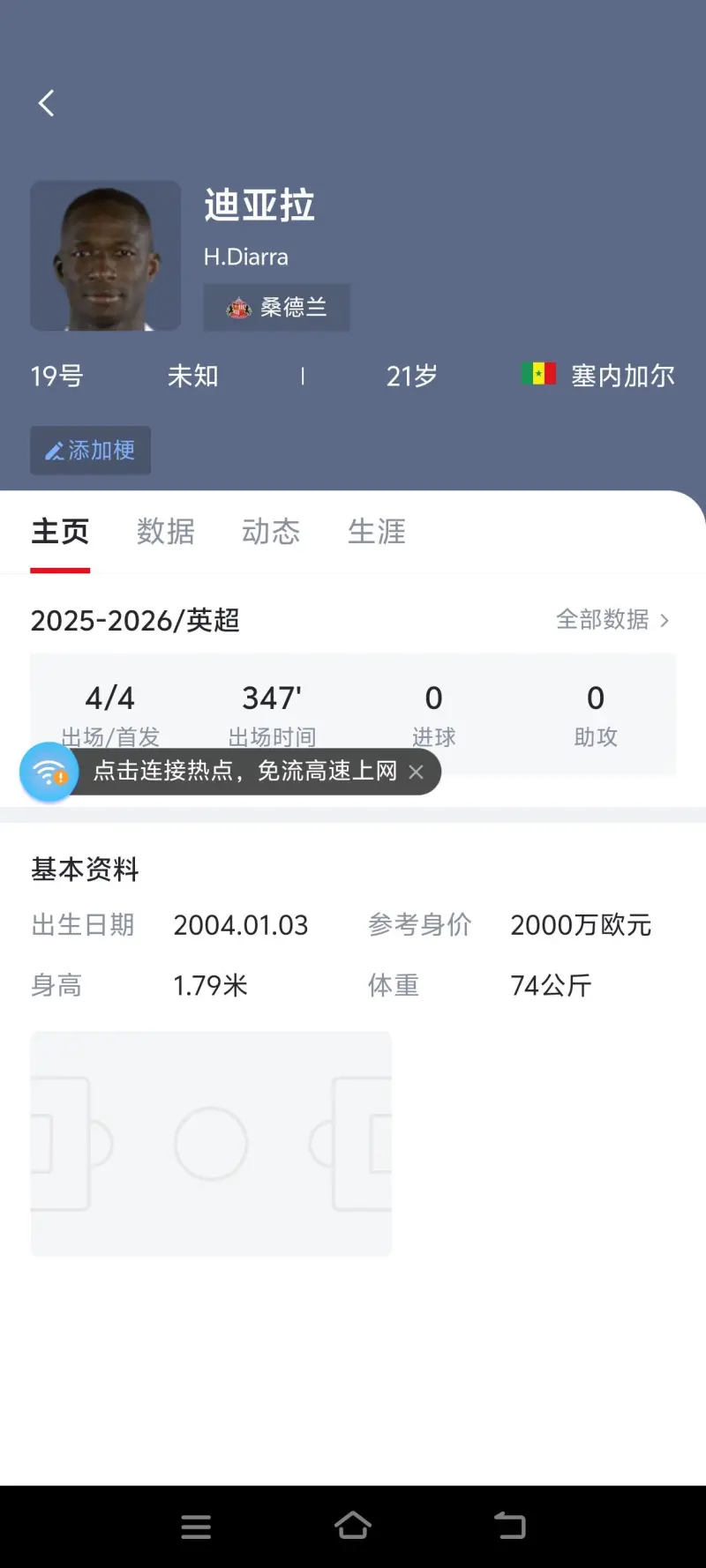
Task: Go to the phone home screen
Action: [353, 1526]
